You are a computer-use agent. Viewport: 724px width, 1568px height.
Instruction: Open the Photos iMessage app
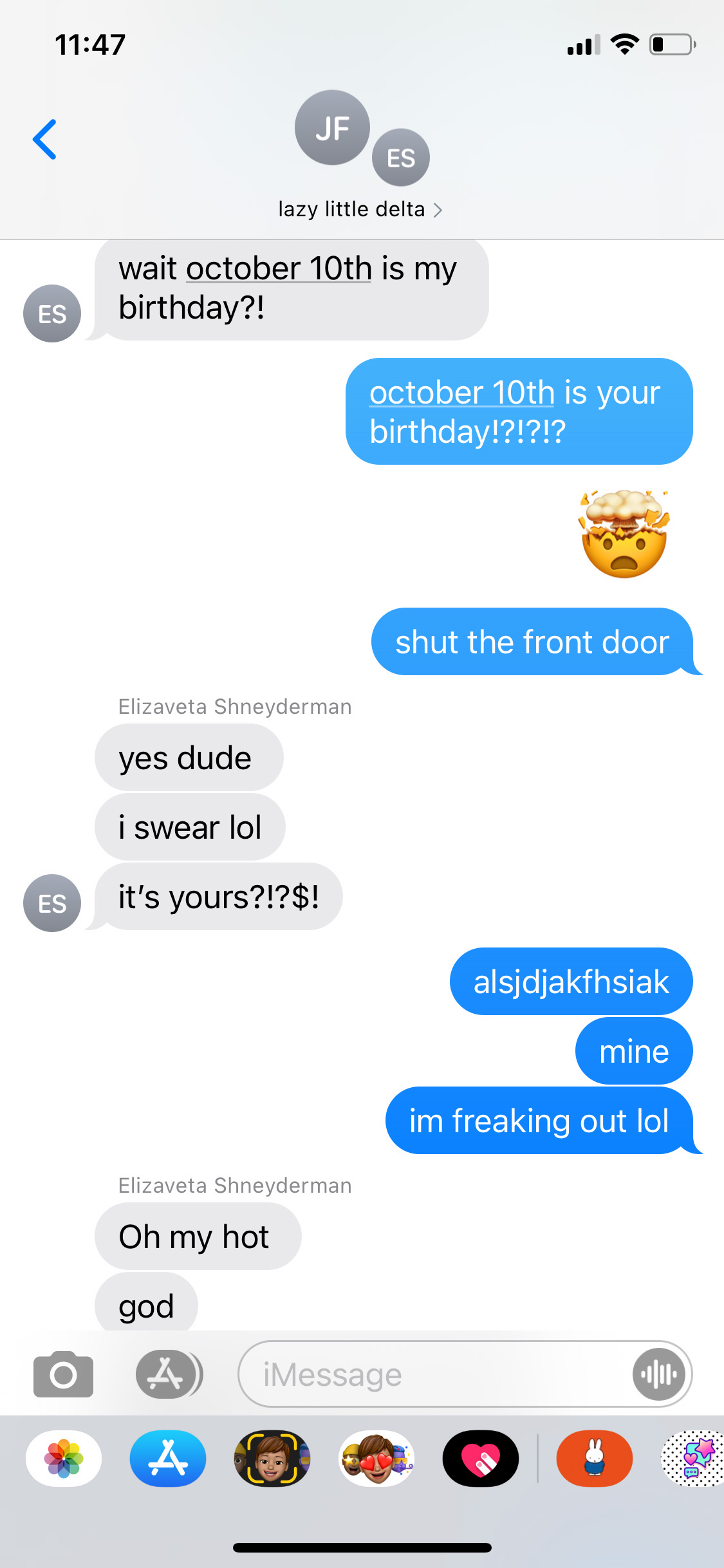pos(64,1459)
